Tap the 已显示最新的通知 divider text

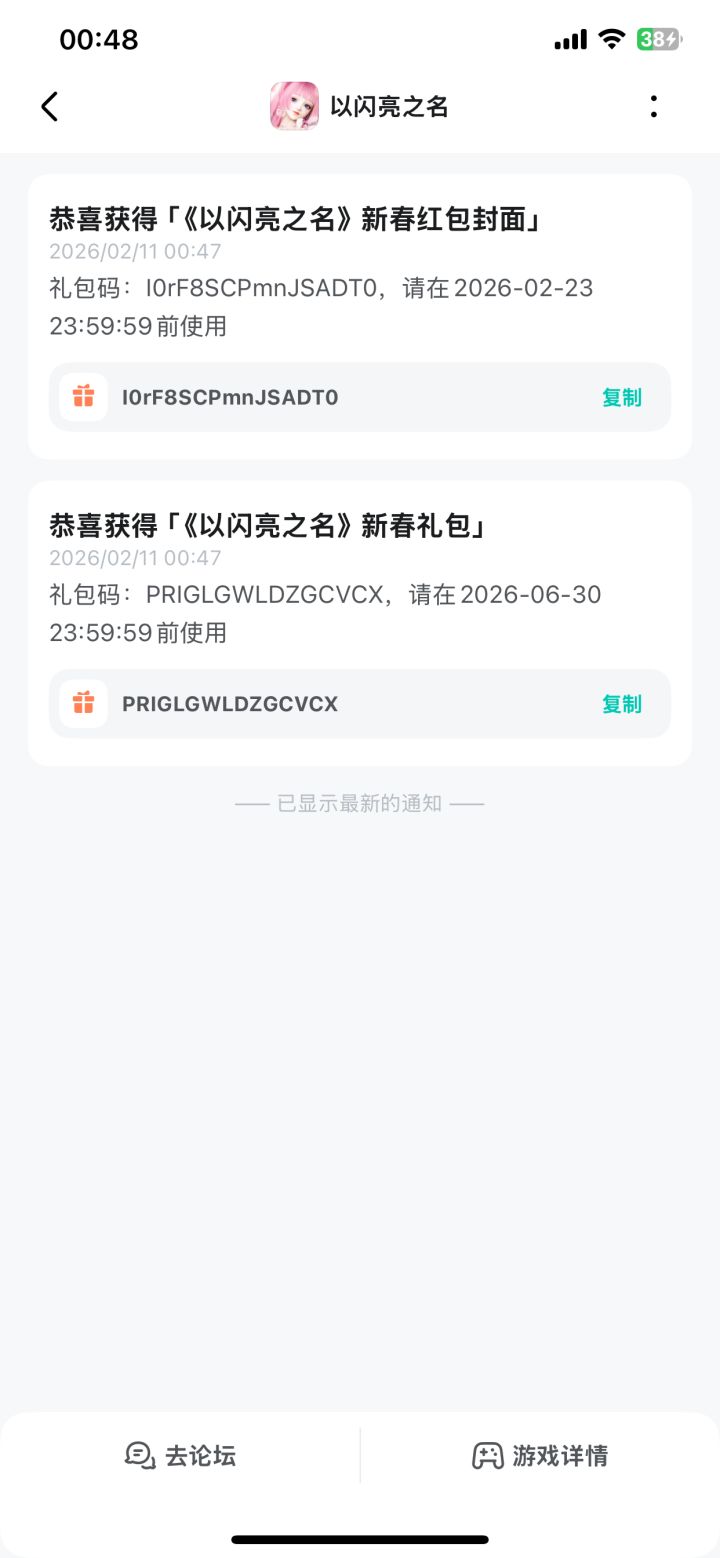point(360,802)
